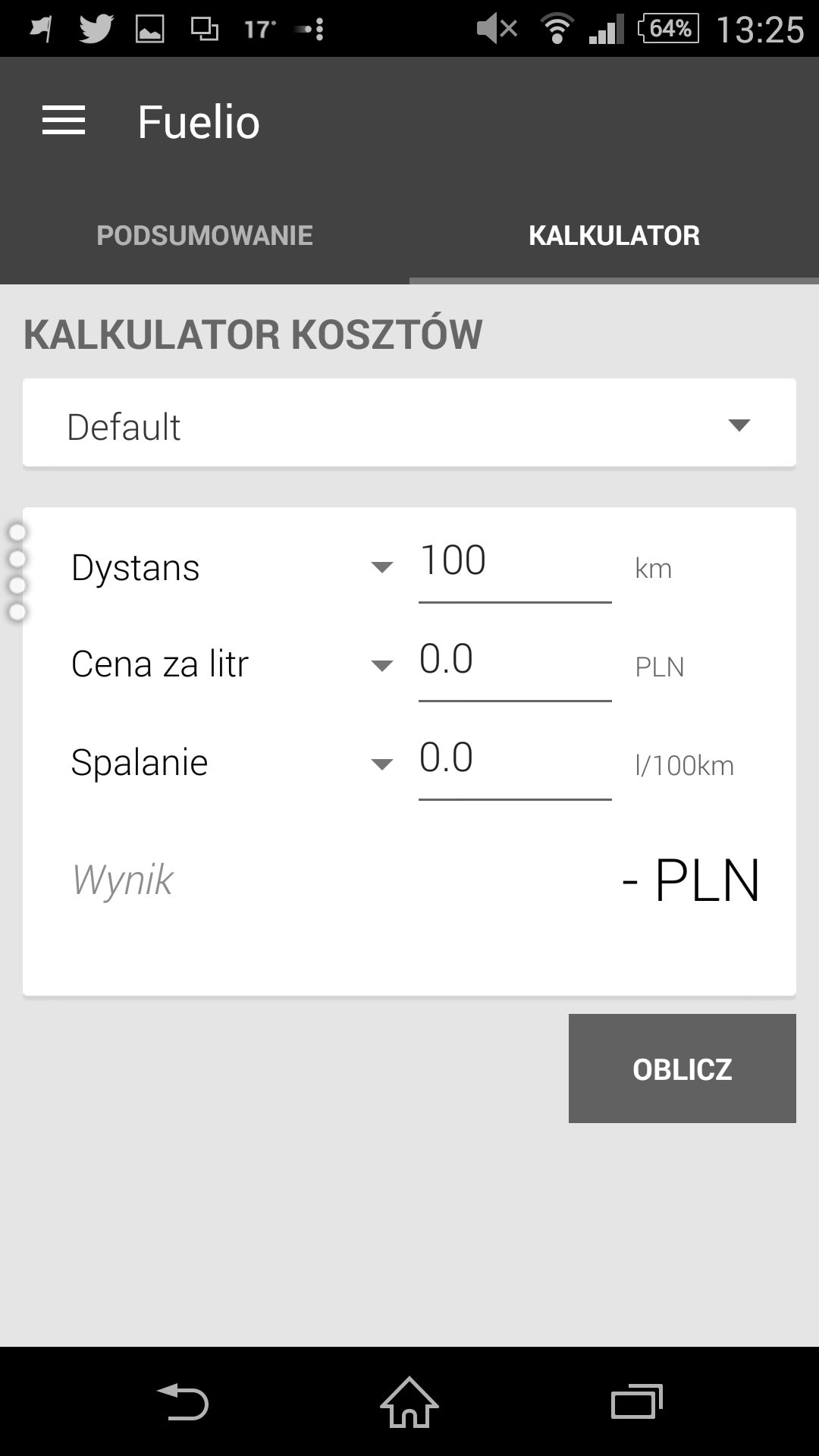Tap the Oblicz button to calculate
The height and width of the screenshot is (1456, 819).
pyautogui.click(x=682, y=1068)
